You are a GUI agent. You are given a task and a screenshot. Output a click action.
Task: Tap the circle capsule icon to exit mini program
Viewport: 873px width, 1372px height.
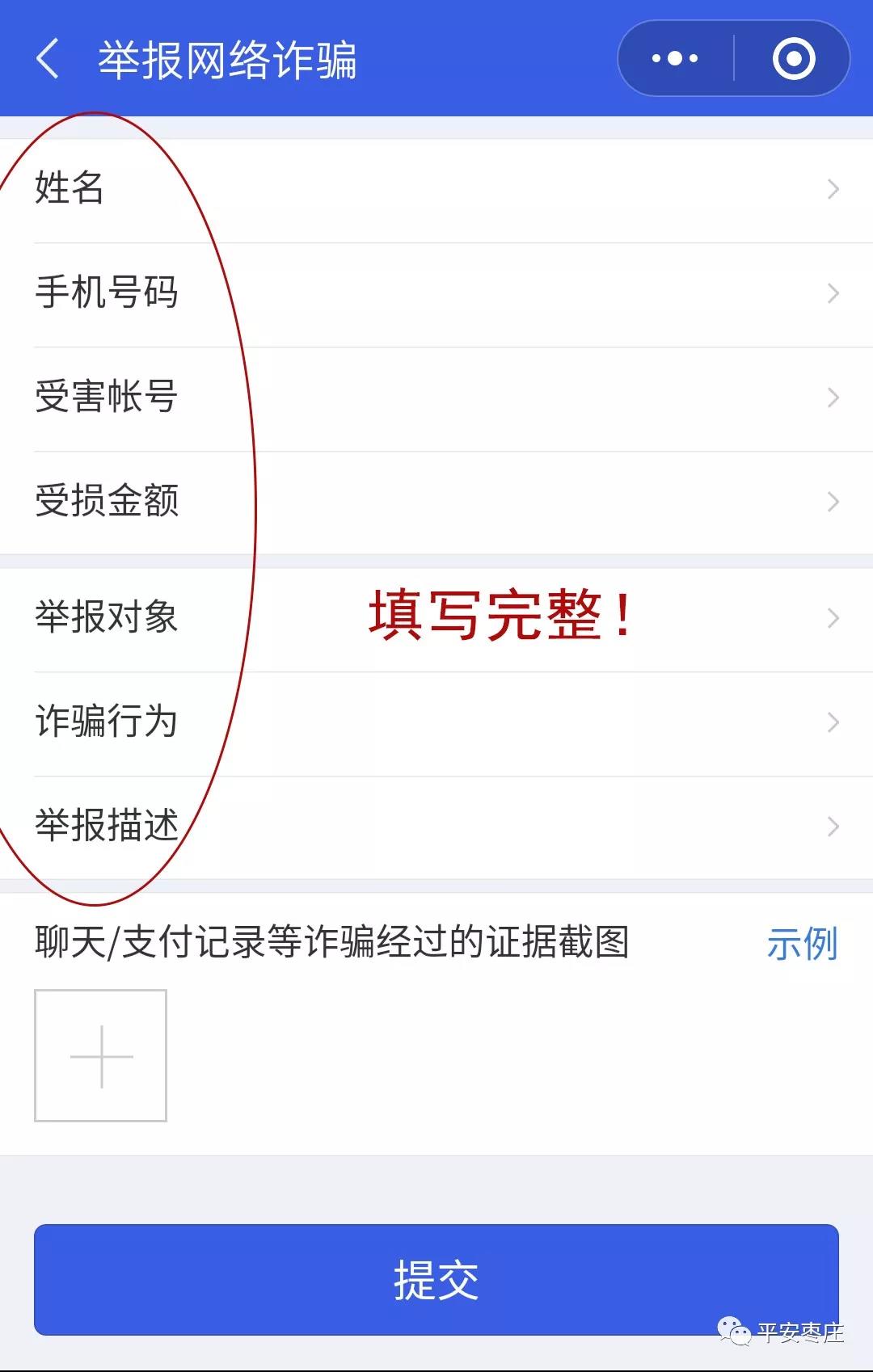[794, 57]
